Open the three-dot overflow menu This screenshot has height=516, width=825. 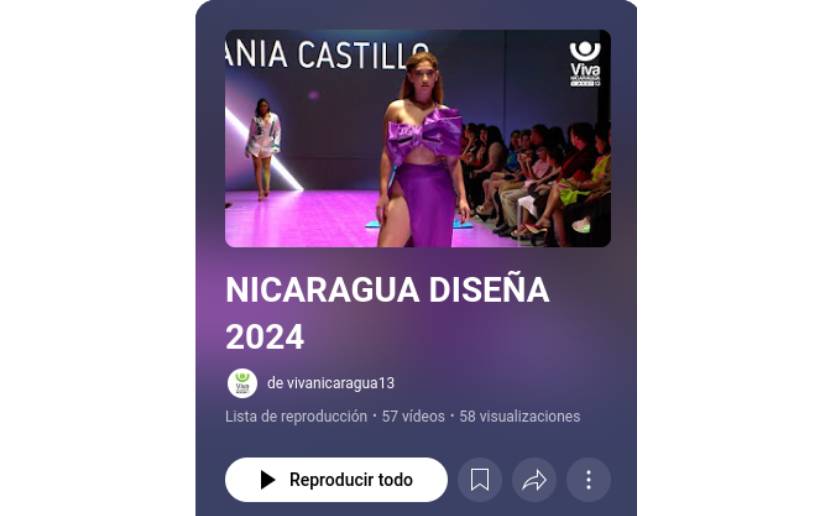point(588,480)
